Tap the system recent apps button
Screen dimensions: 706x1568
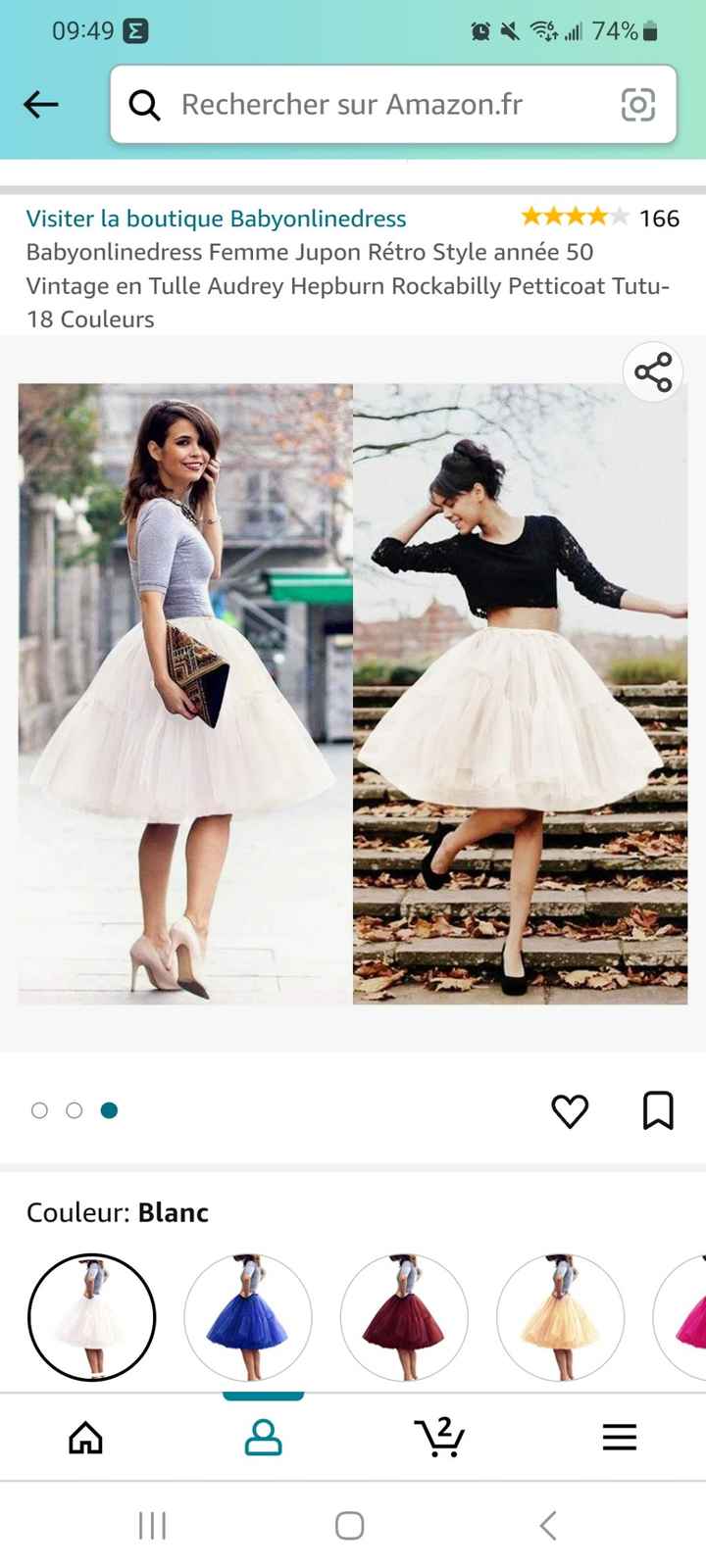click(x=153, y=1525)
